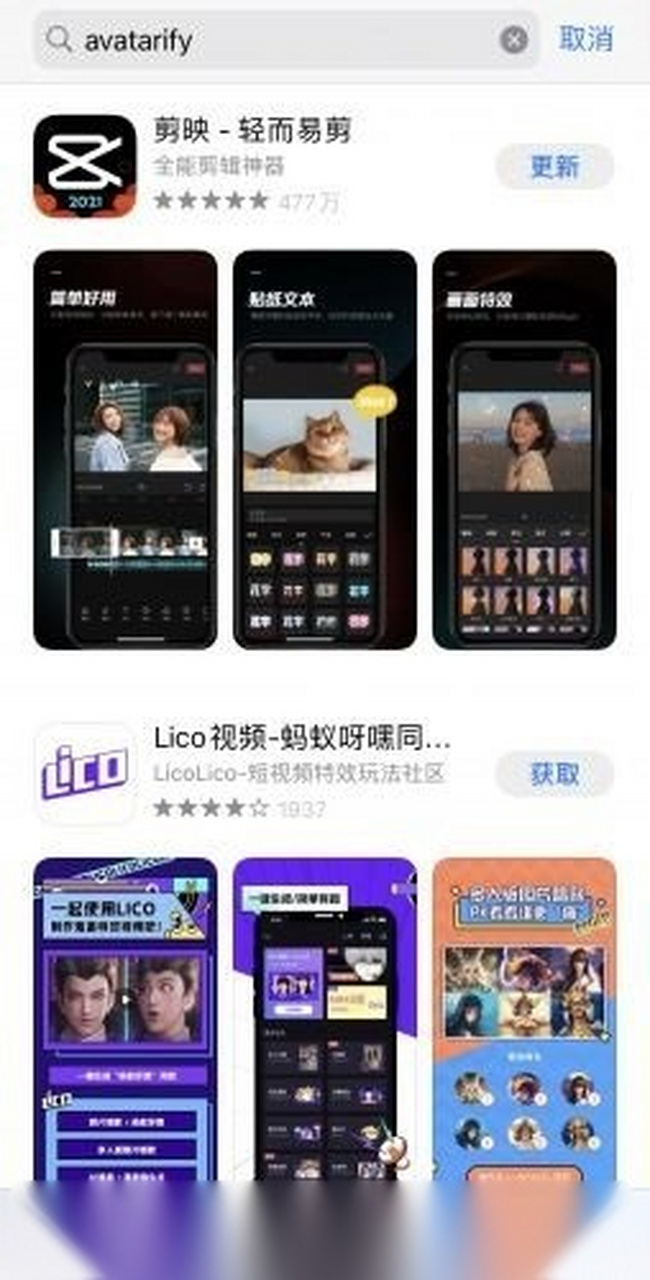View the third 剪映 screenshot preview

tap(524, 449)
